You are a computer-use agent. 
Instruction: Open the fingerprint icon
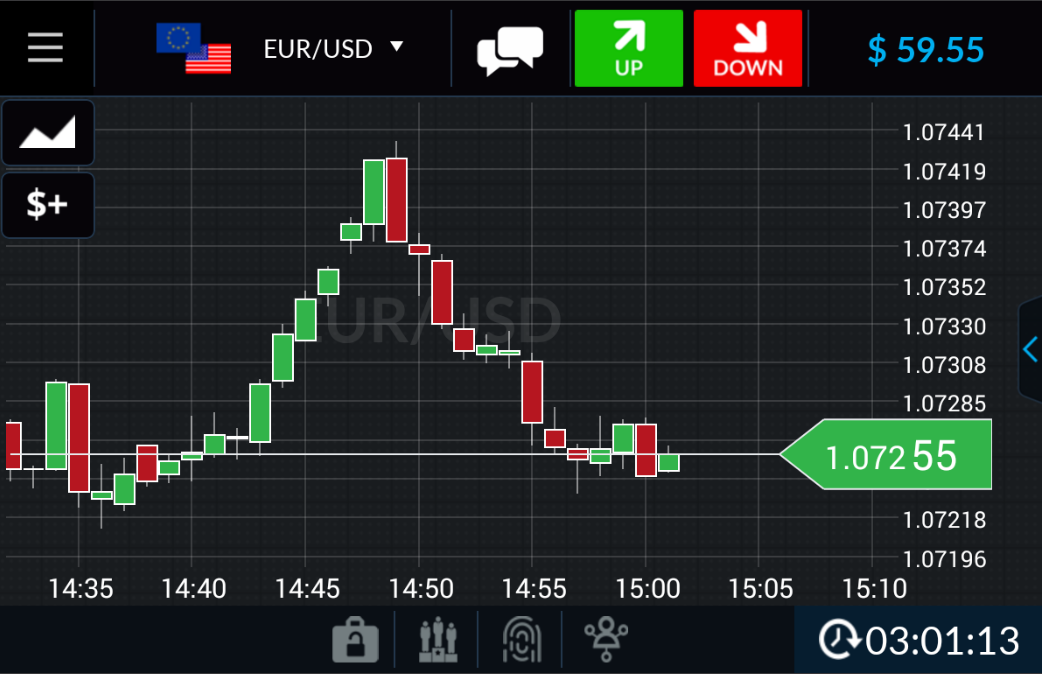coord(521,639)
